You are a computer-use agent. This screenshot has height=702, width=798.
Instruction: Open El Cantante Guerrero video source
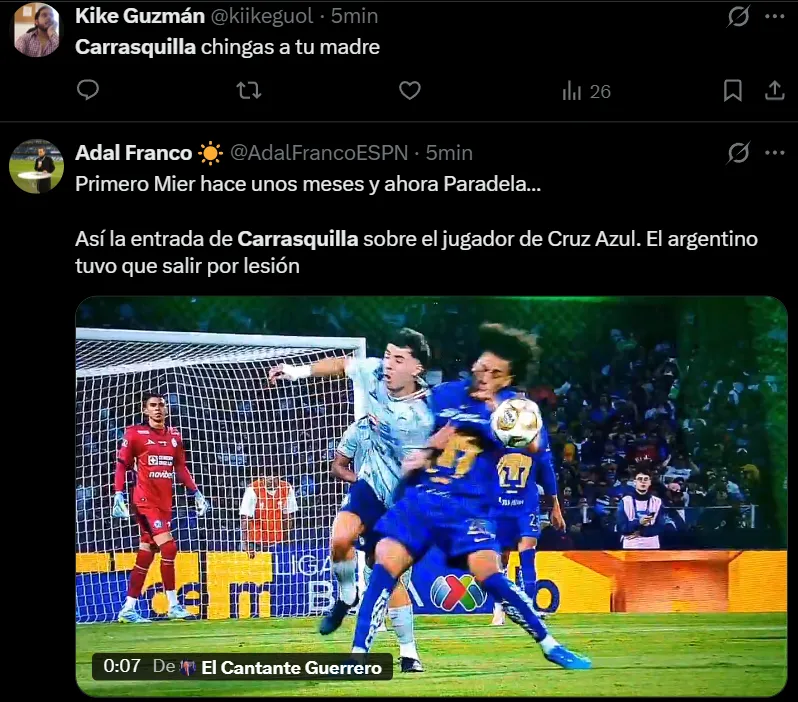point(292,667)
